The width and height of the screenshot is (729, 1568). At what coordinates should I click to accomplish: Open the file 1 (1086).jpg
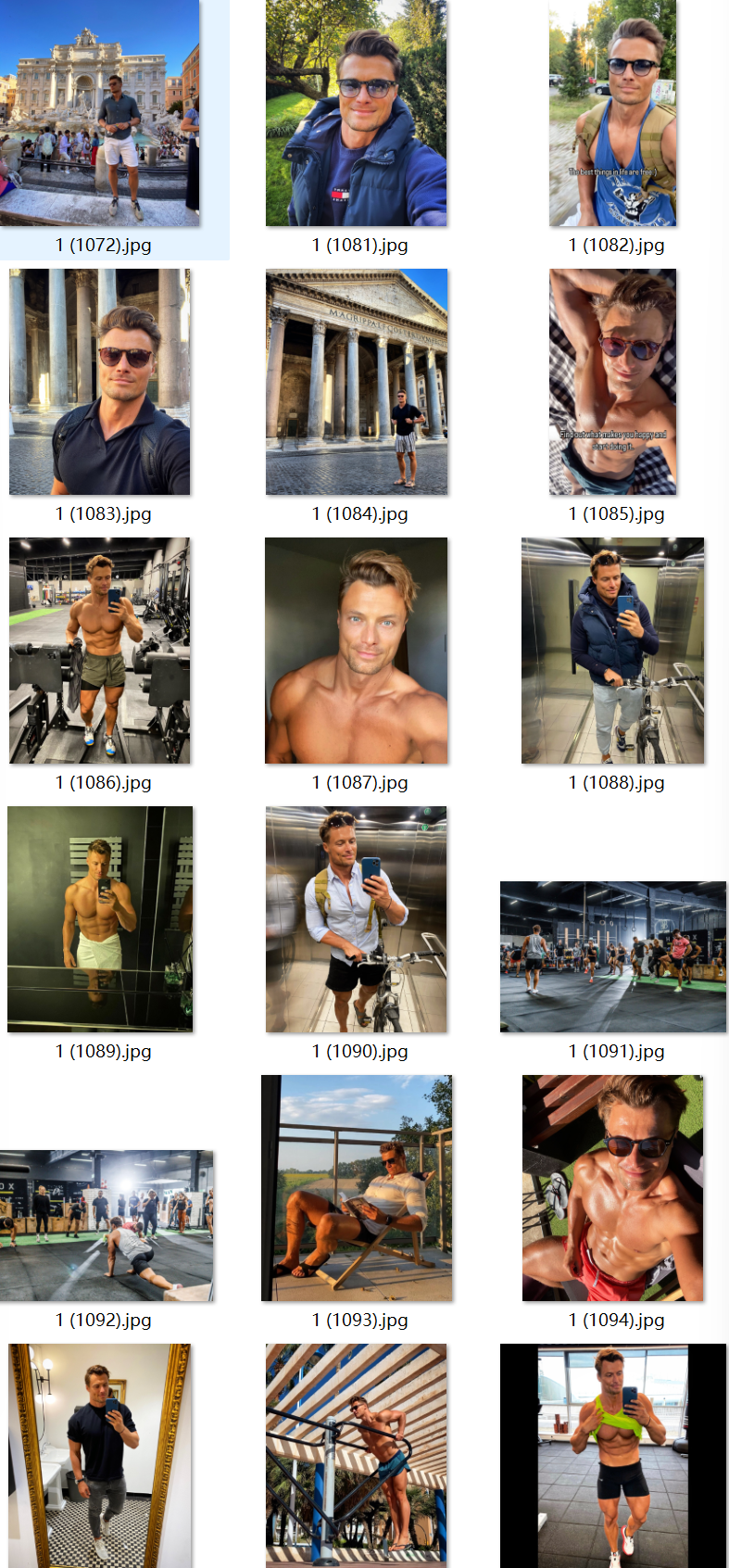click(x=100, y=651)
